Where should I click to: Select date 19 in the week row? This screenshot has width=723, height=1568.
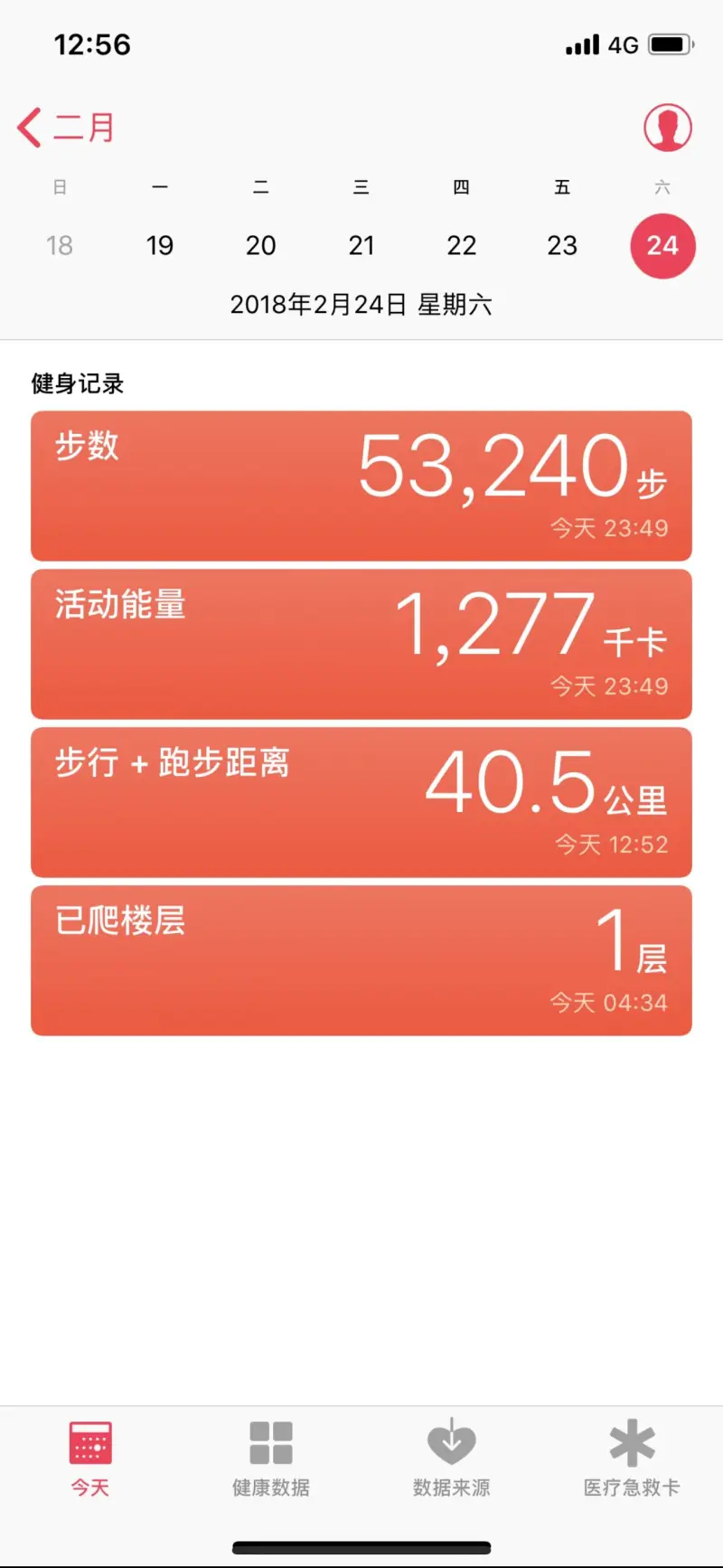coord(160,246)
